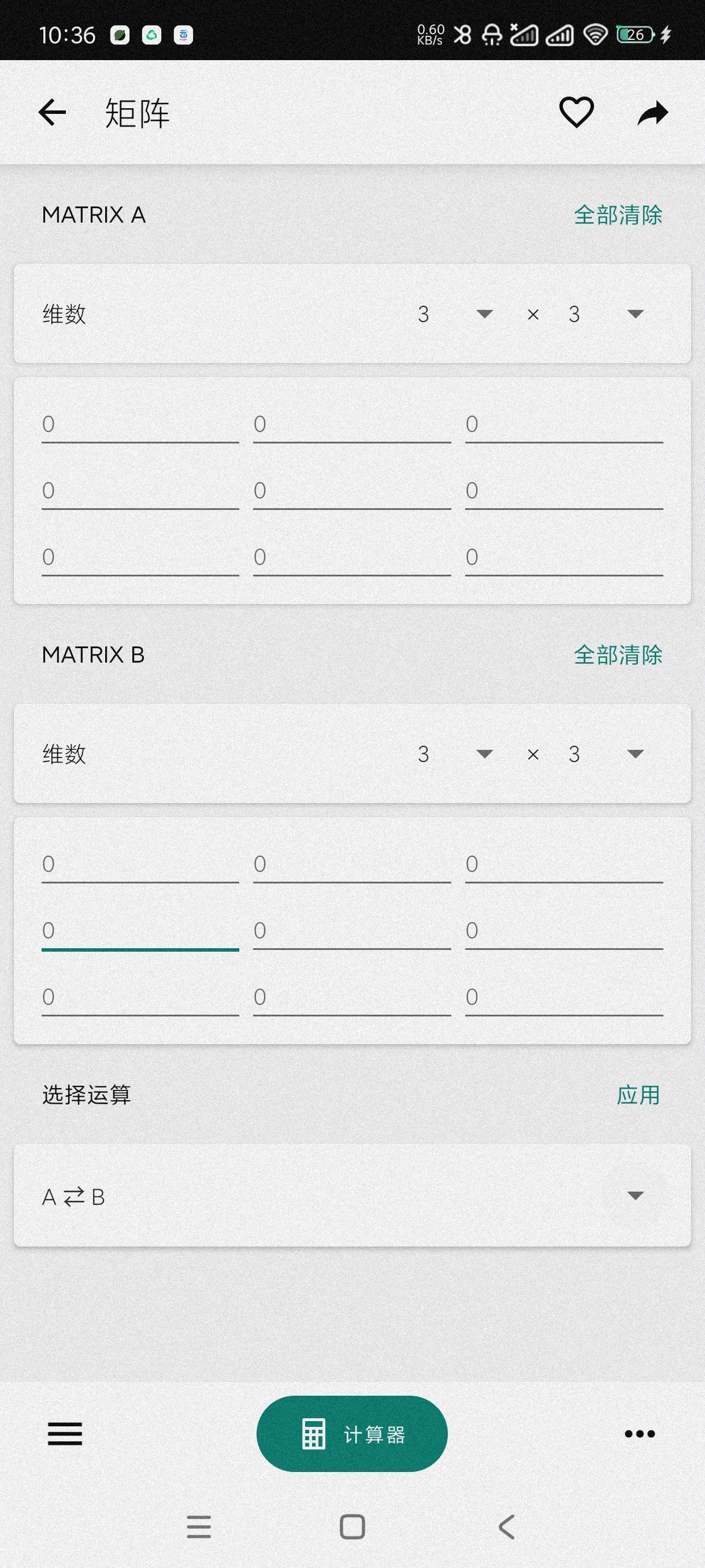The width and height of the screenshot is (705, 1568).
Task: Select Matrix A's bottom-right cell
Action: pos(563,557)
